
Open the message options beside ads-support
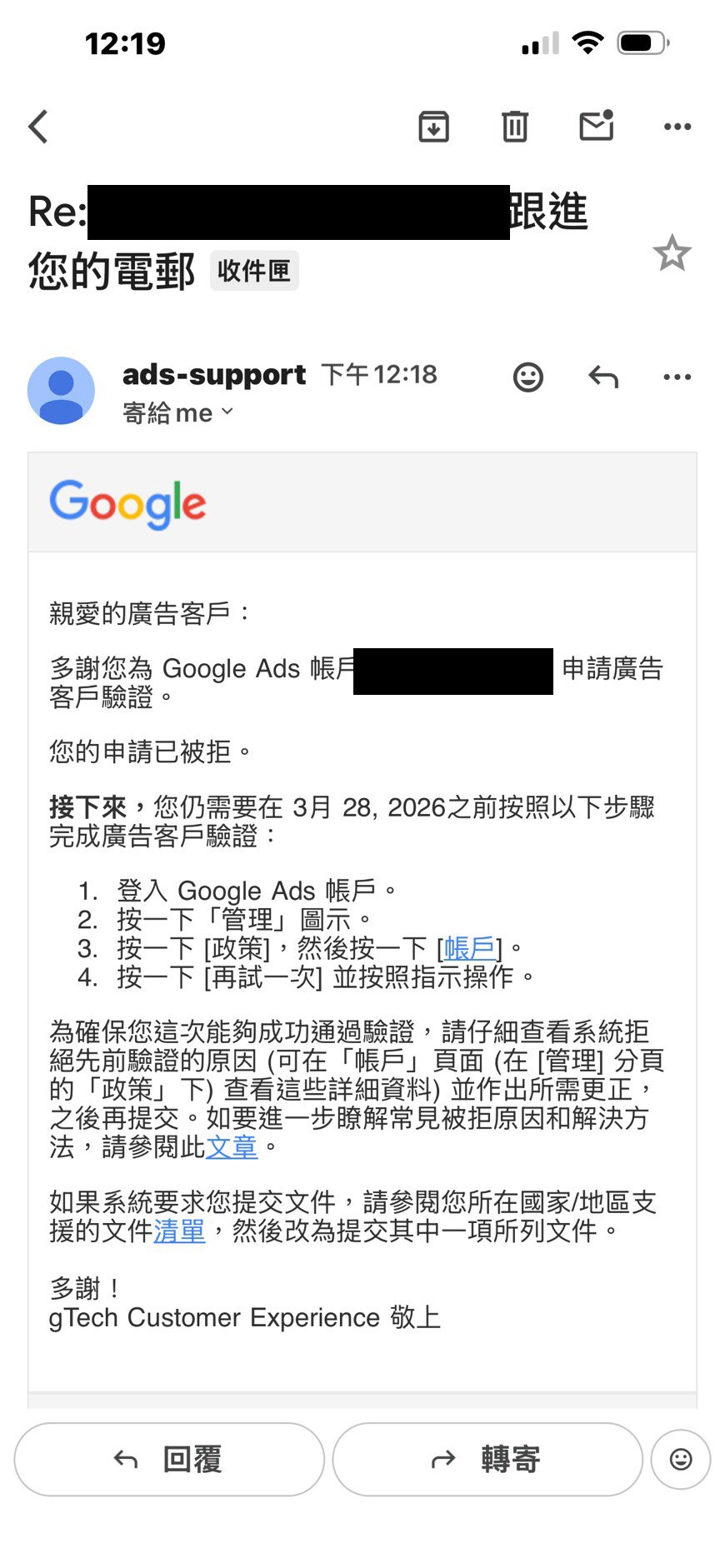[x=677, y=377]
